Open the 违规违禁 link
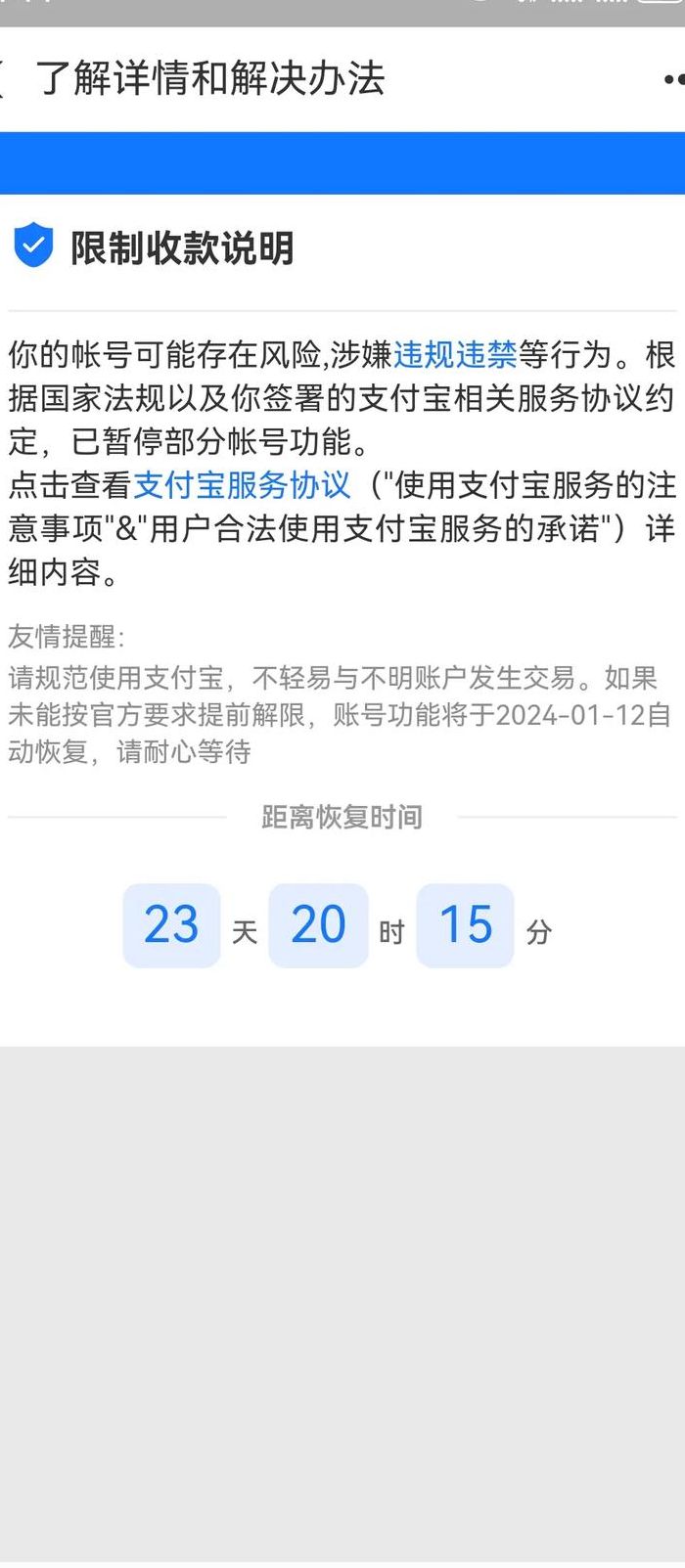 pos(455,354)
